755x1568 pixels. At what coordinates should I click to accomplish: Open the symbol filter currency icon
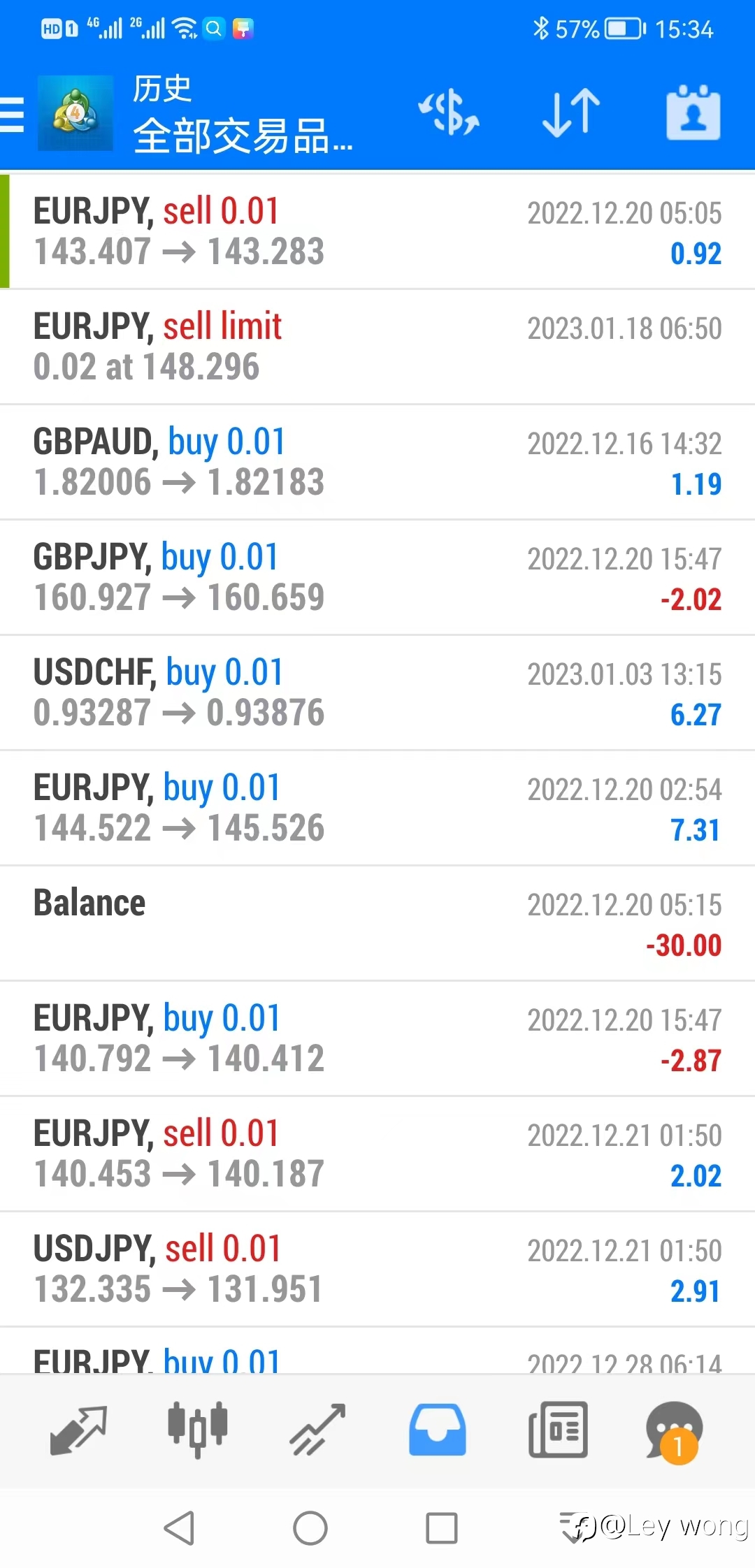[449, 112]
